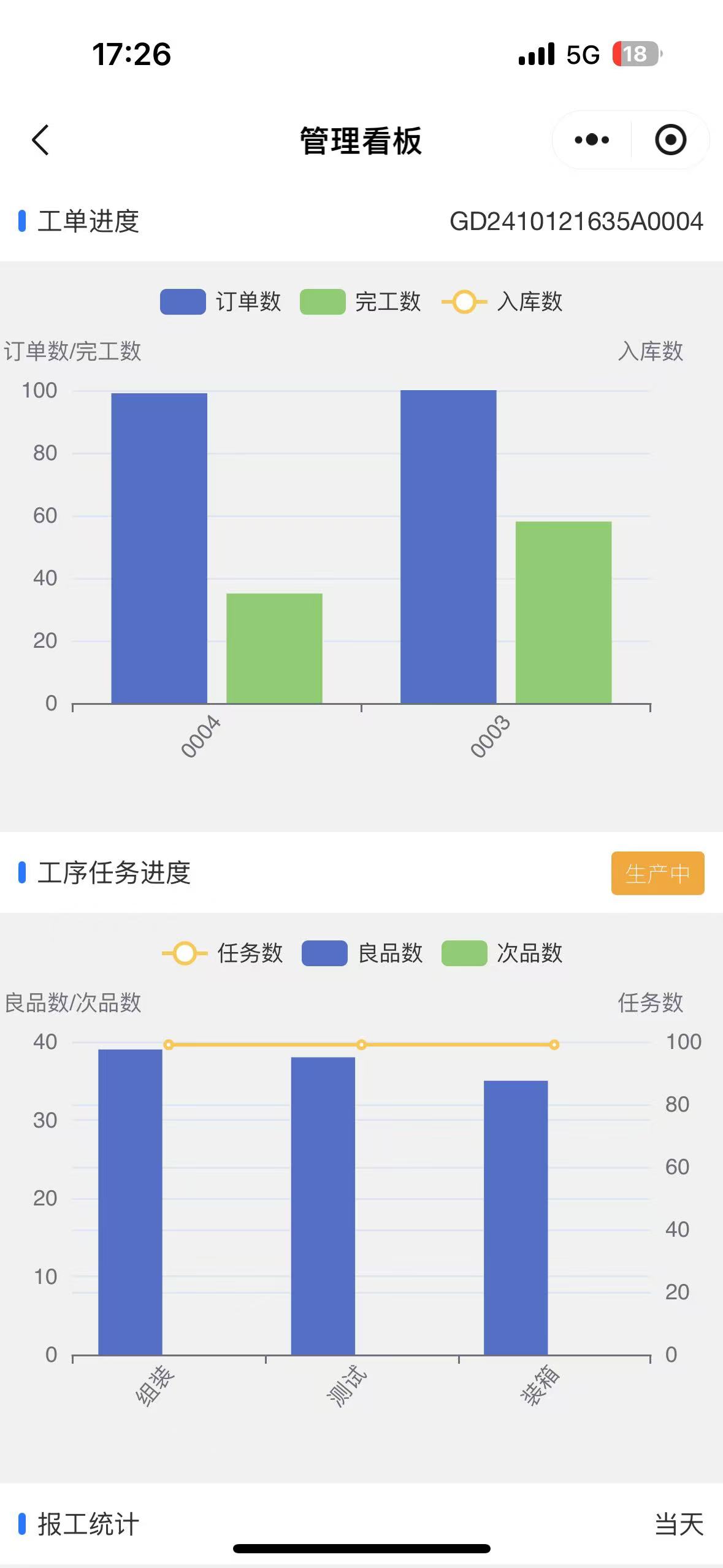Screen dimensions: 723x1568
Task: Tap the 0003 order bar in chart
Action: (x=448, y=546)
